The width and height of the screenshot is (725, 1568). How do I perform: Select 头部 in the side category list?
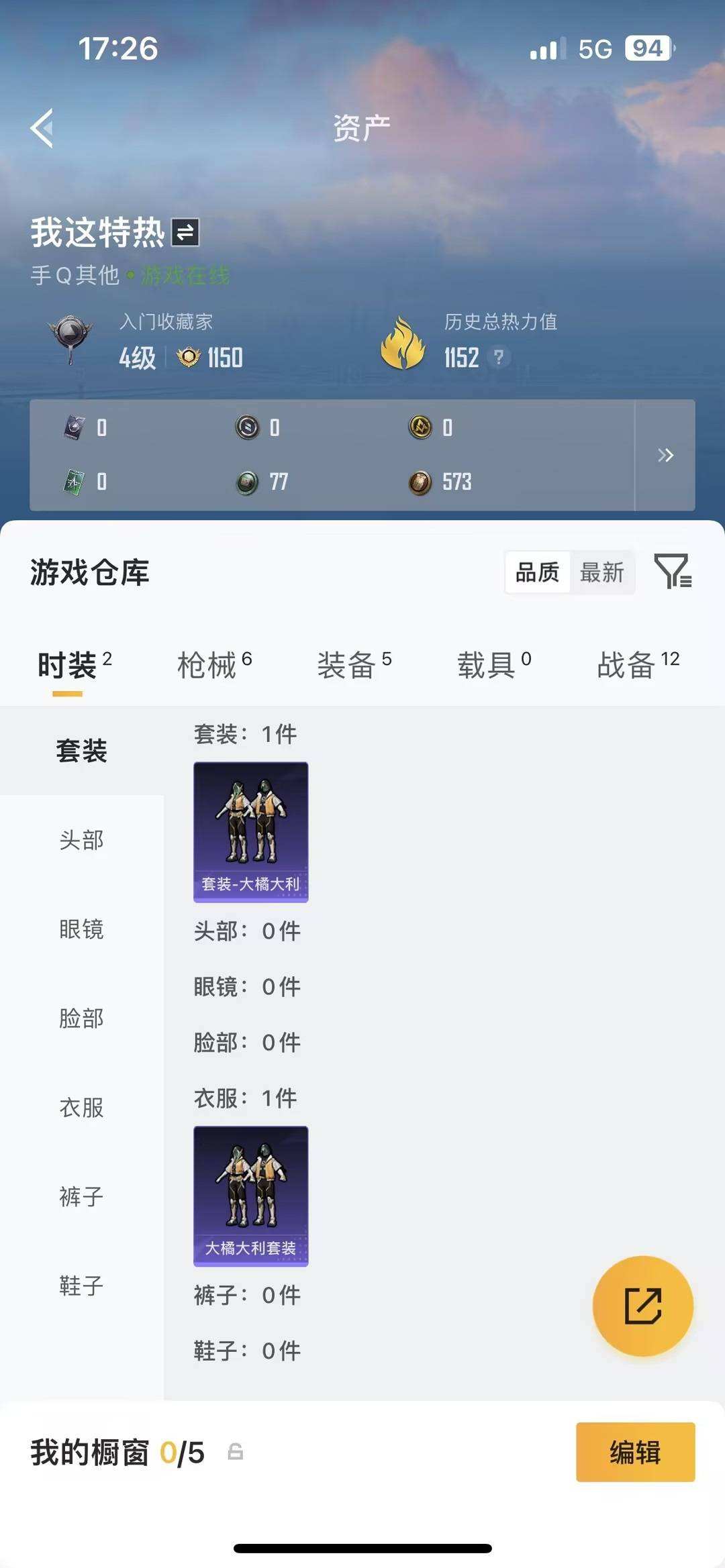pos(81,840)
